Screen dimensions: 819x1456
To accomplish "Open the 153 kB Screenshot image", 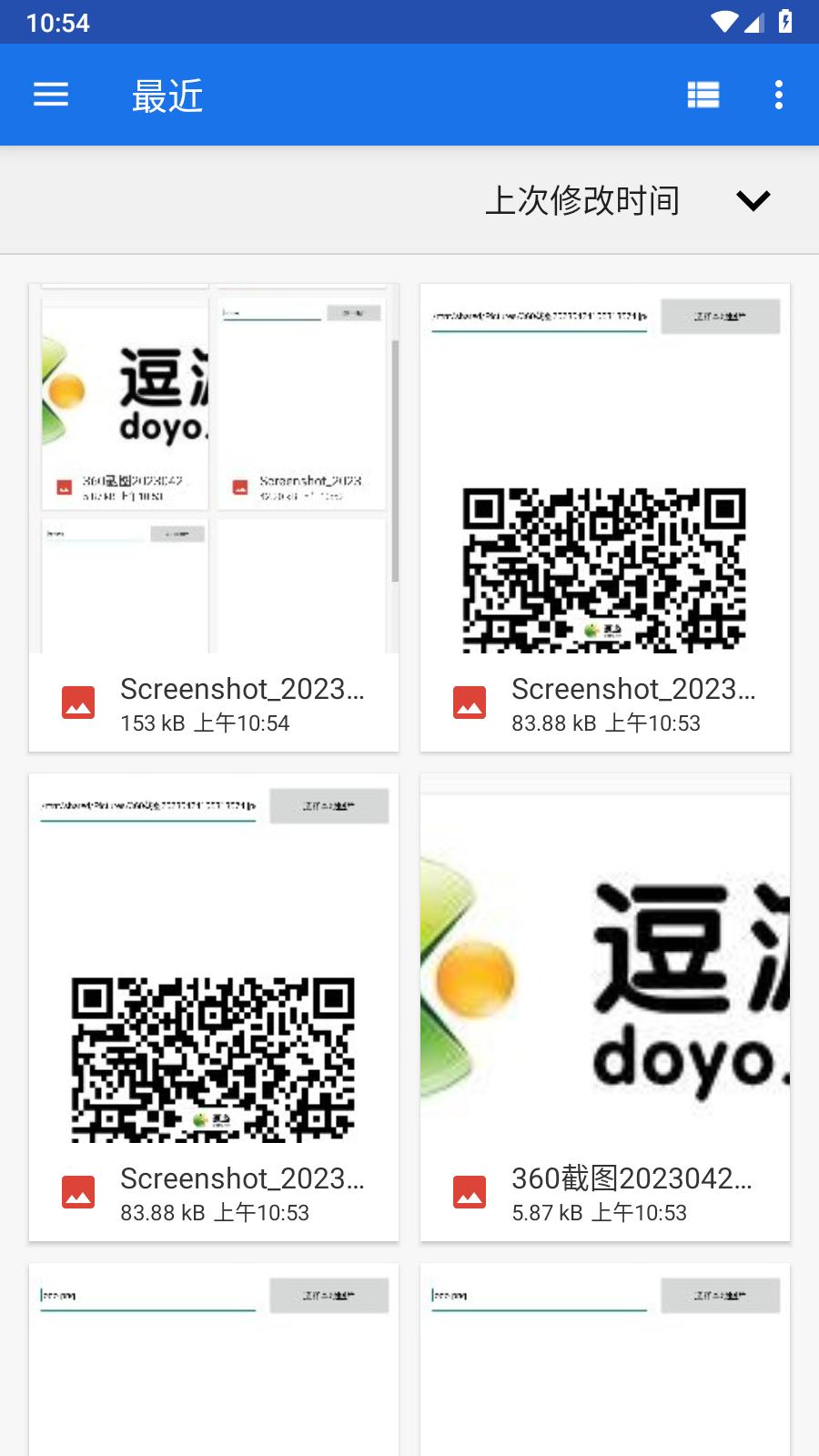I will coord(214,517).
